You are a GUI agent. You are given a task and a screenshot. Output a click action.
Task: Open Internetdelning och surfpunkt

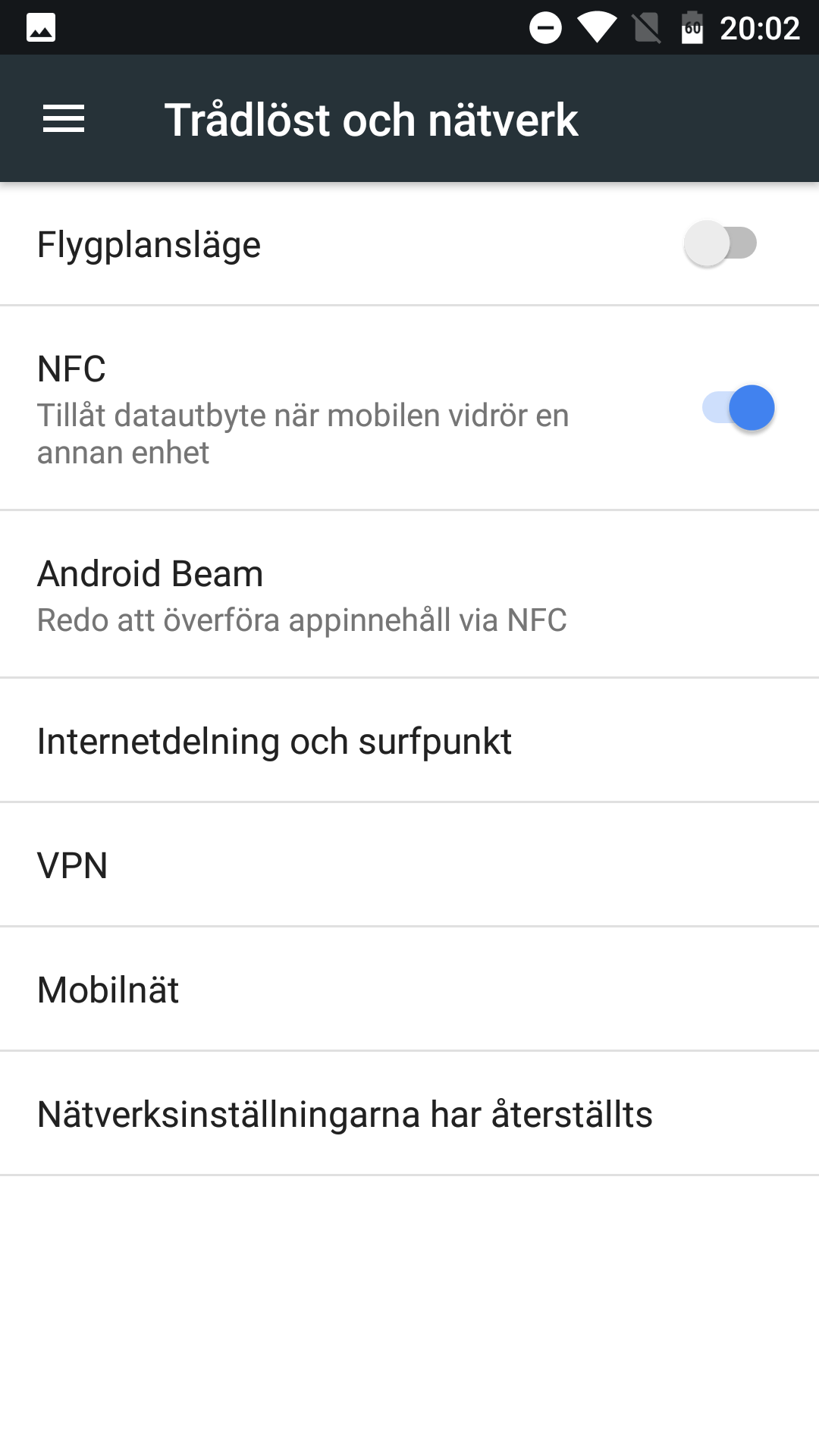coord(409,741)
